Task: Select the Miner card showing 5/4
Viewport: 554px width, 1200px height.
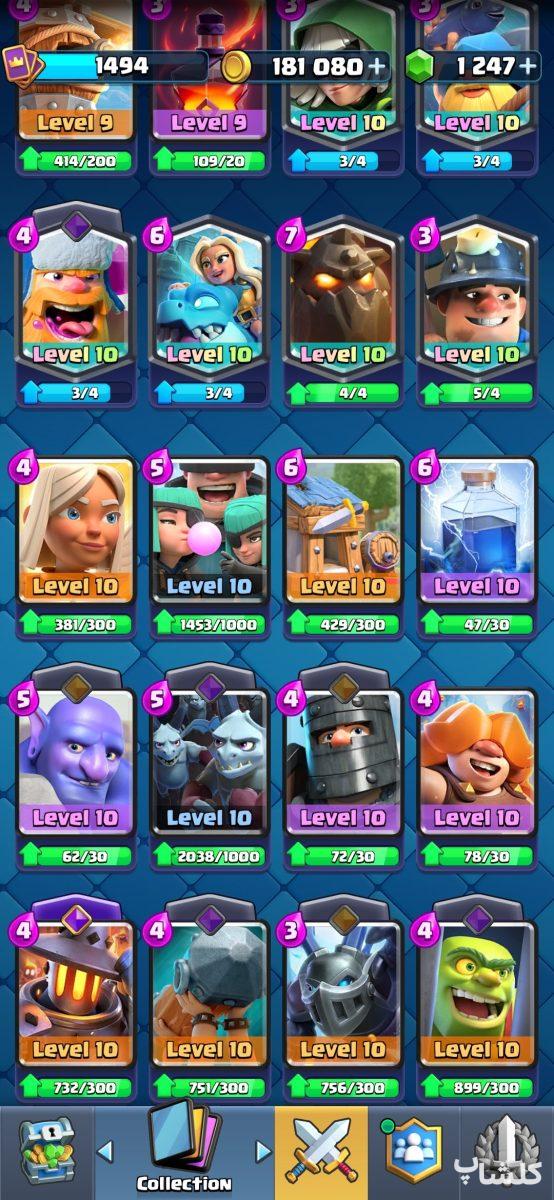Action: tap(476, 310)
